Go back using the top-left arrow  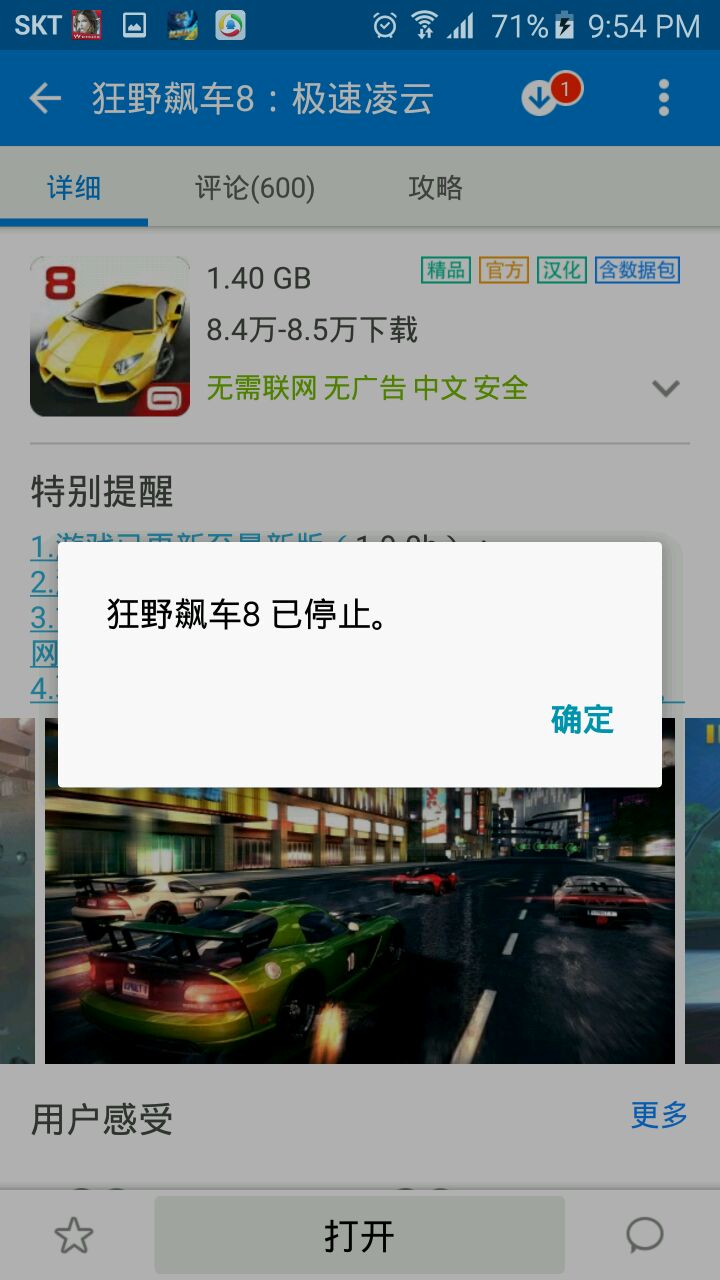[x=46, y=98]
